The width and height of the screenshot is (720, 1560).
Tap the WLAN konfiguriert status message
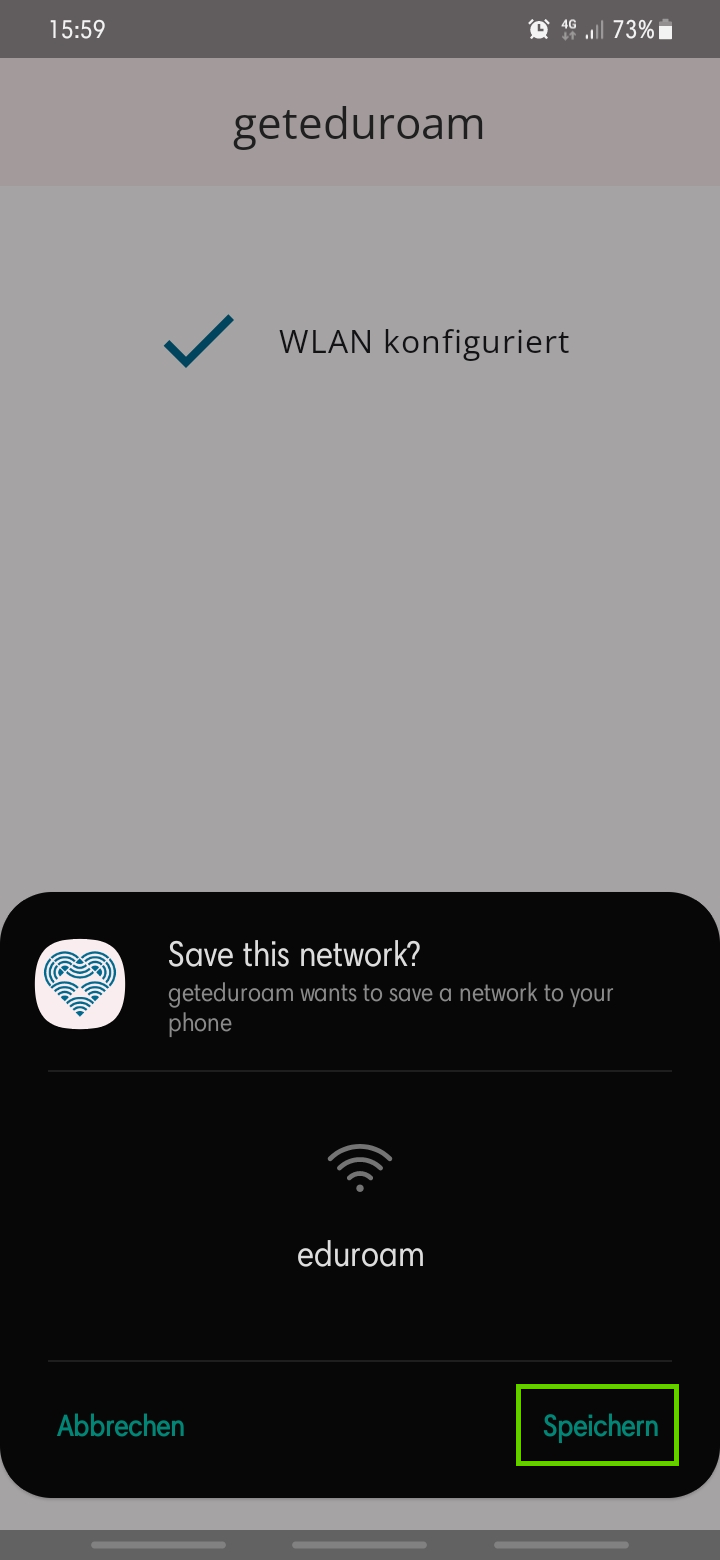point(424,341)
